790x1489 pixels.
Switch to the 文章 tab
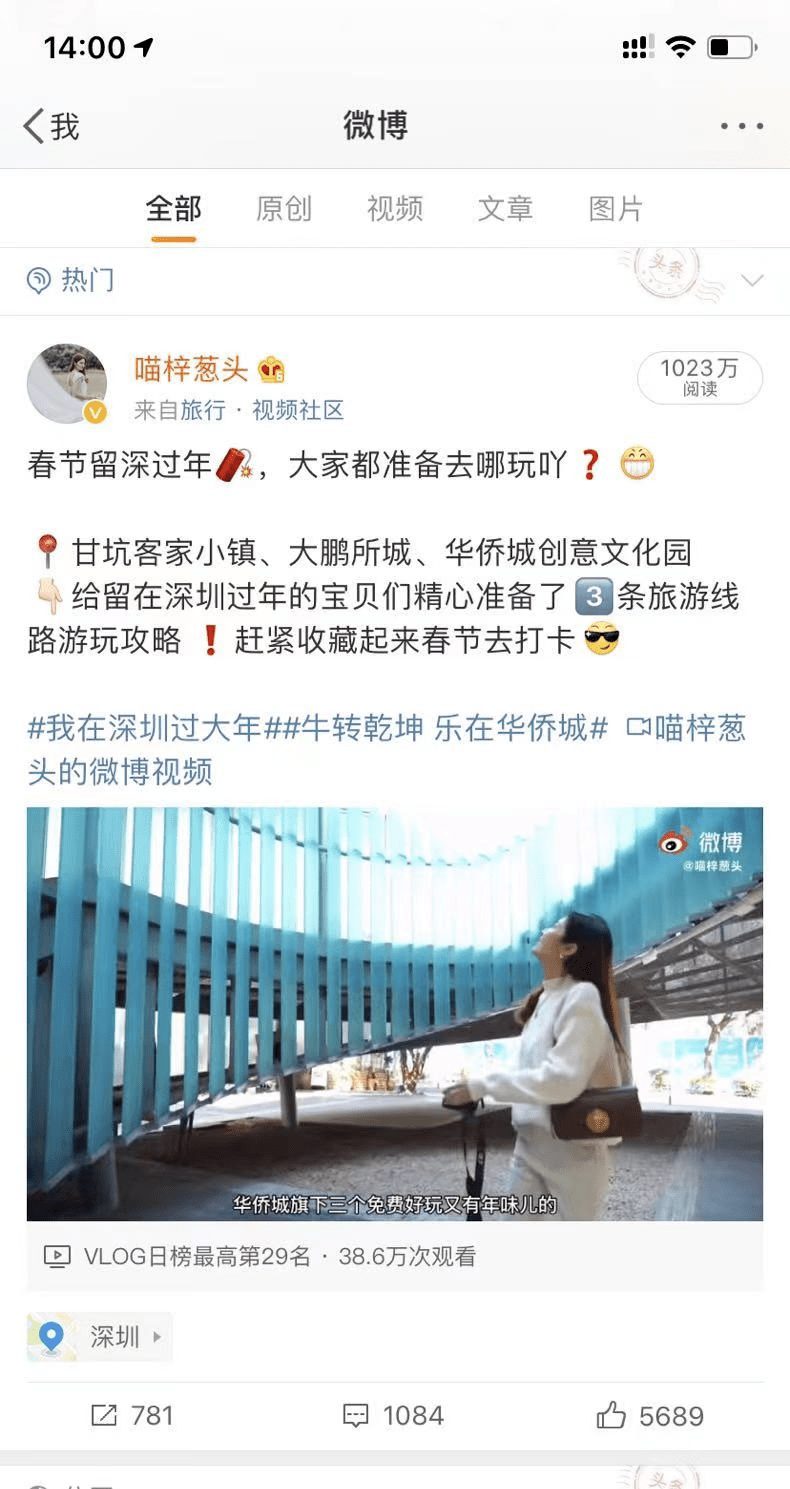(505, 209)
